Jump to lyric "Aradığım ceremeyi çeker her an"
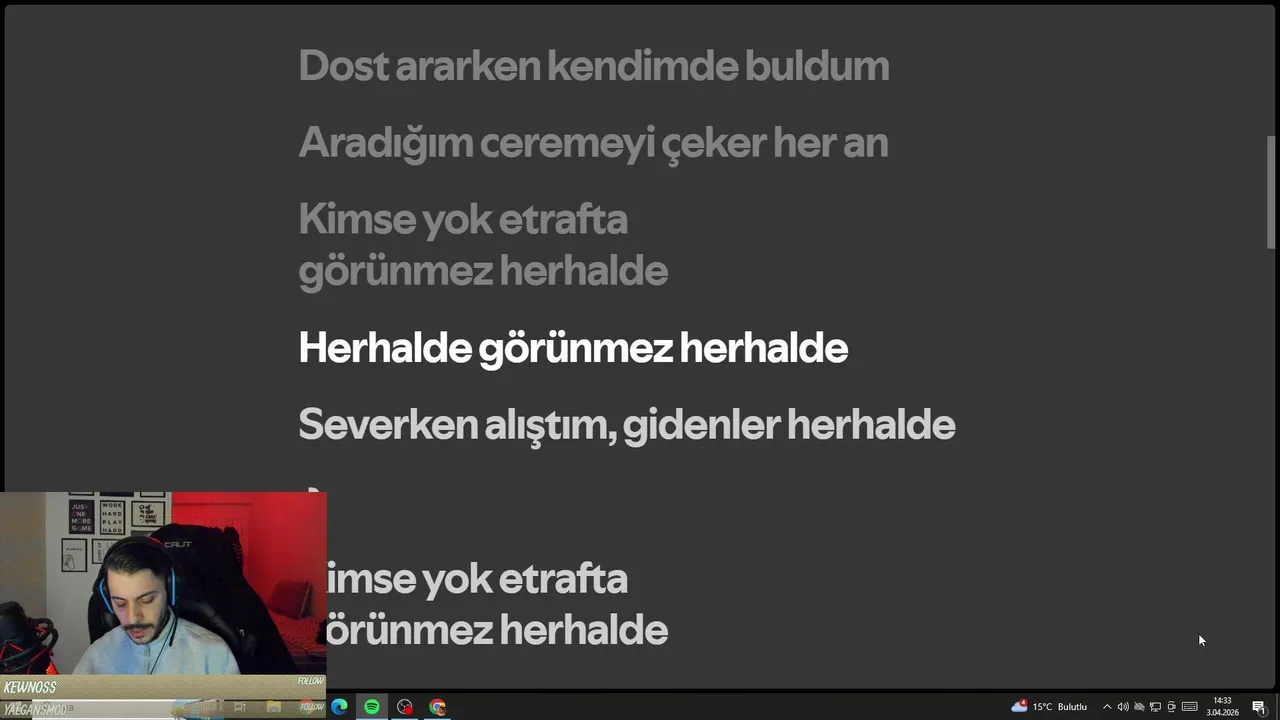Image resolution: width=1280 pixels, height=720 pixels. click(x=592, y=143)
